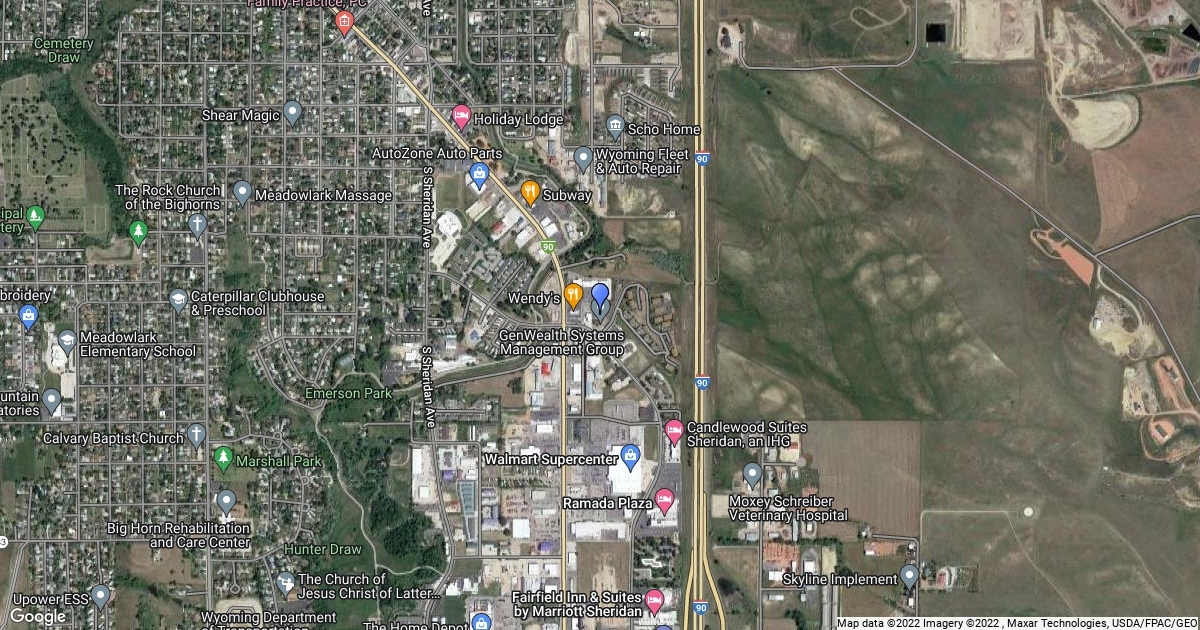This screenshot has width=1200, height=630.
Task: Open the Holiday Lodge hotel marker
Action: point(461,117)
